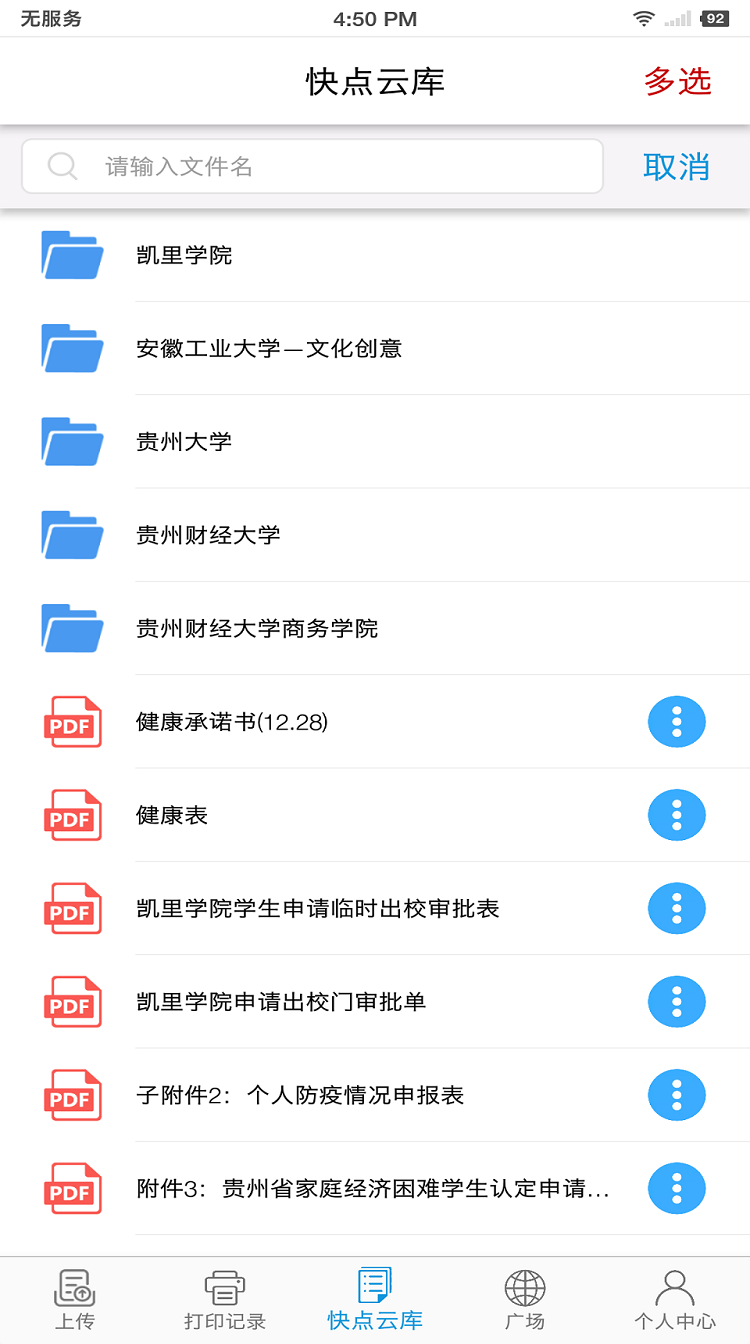Screen dimensions: 750x1344
Task: Click the search magnifier icon
Action: (62, 166)
